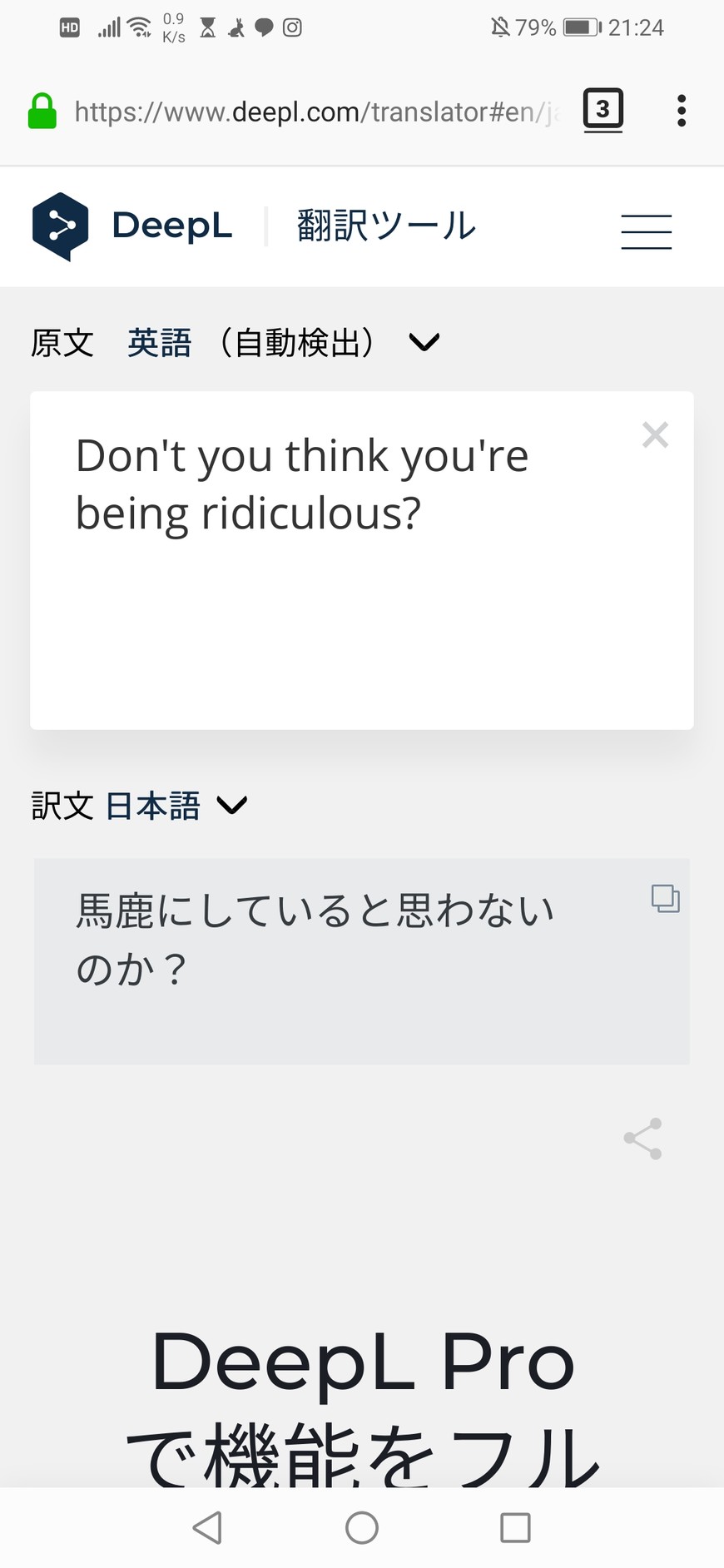This screenshot has width=724, height=1568.
Task: Open recent apps from the navigation bar
Action: tap(515, 1527)
